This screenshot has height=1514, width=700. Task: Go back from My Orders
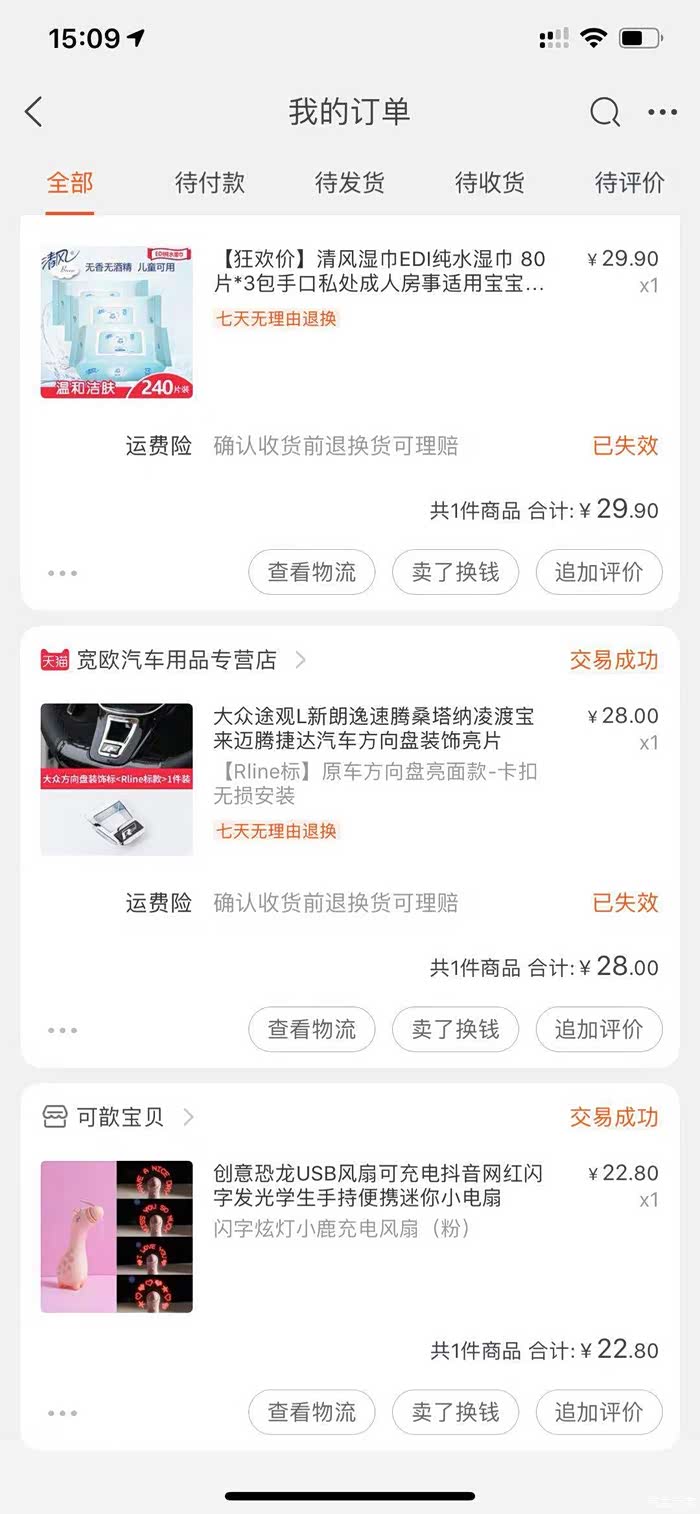pyautogui.click(x=34, y=112)
